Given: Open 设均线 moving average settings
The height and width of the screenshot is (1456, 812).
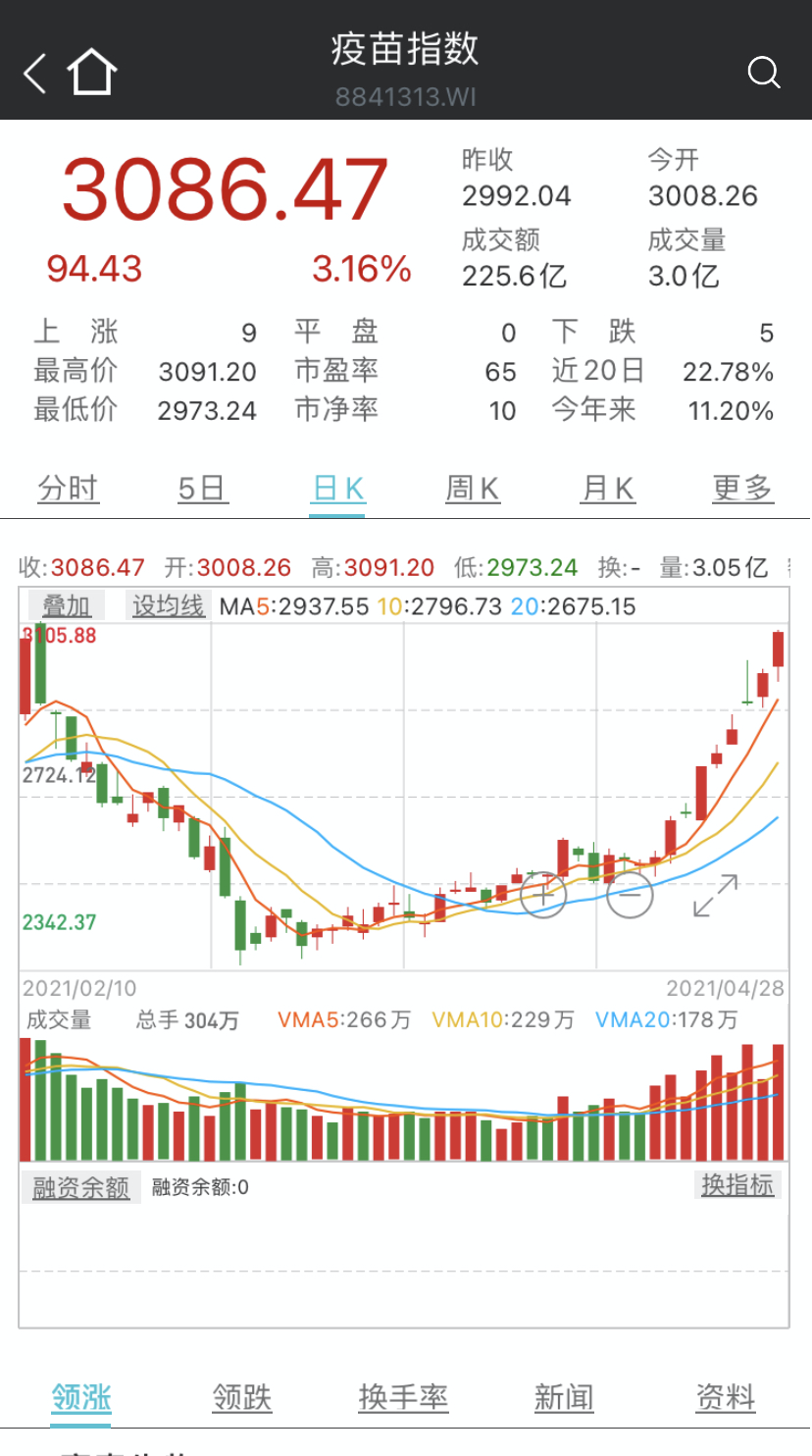Looking at the screenshot, I should 168,605.
